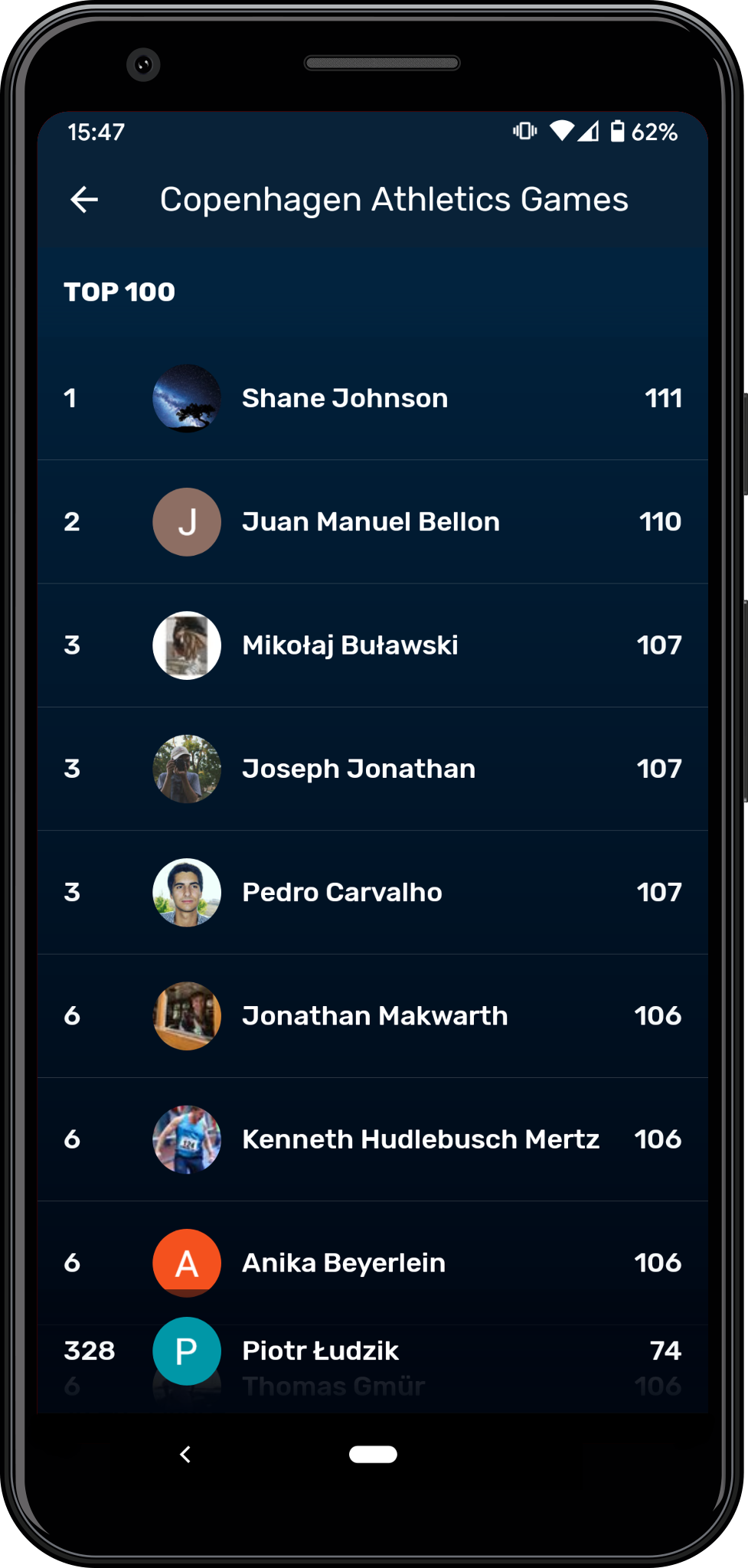Viewport: 748px width, 1568px height.
Task: Tap Juan Manuel Bellon's avatar initial icon
Action: click(187, 521)
